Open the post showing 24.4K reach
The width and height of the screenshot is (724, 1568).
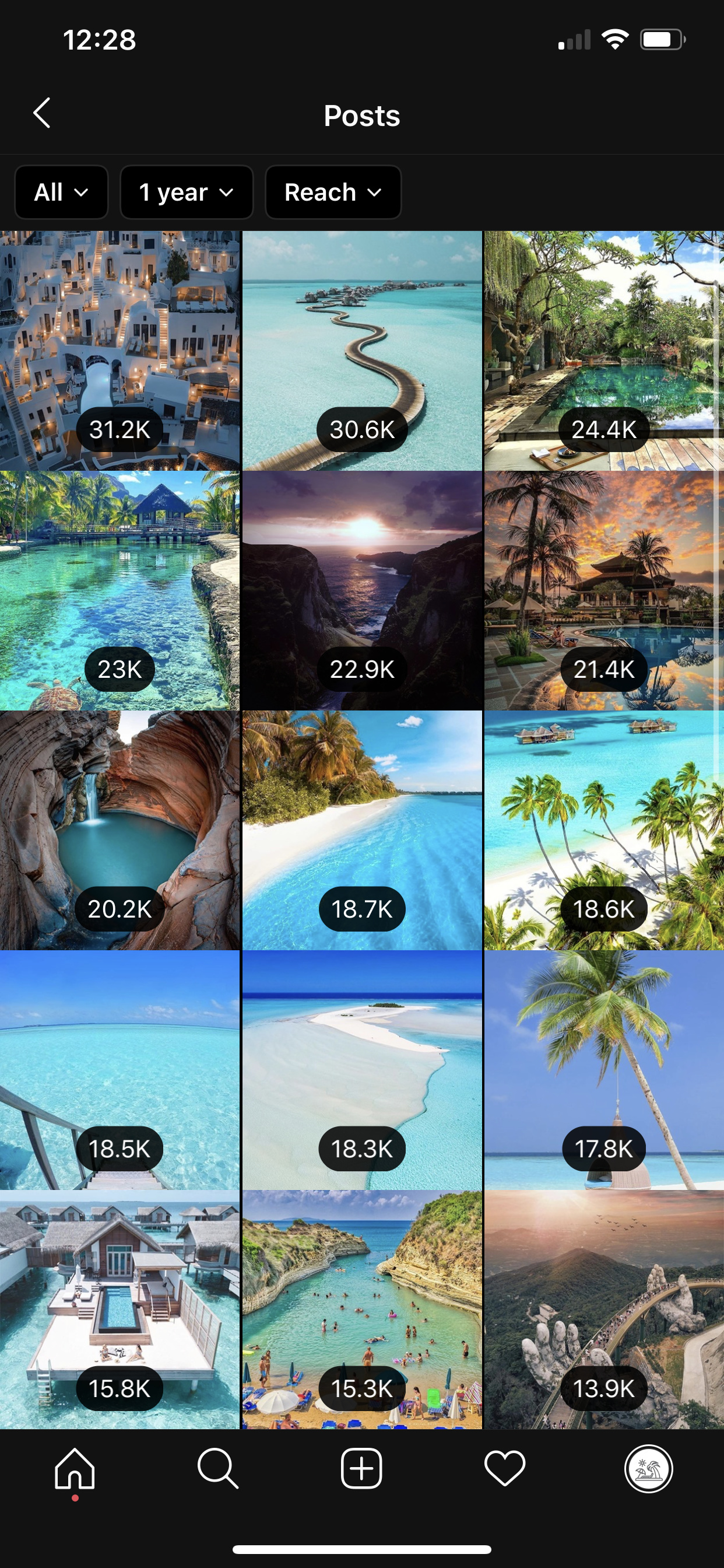tap(604, 350)
